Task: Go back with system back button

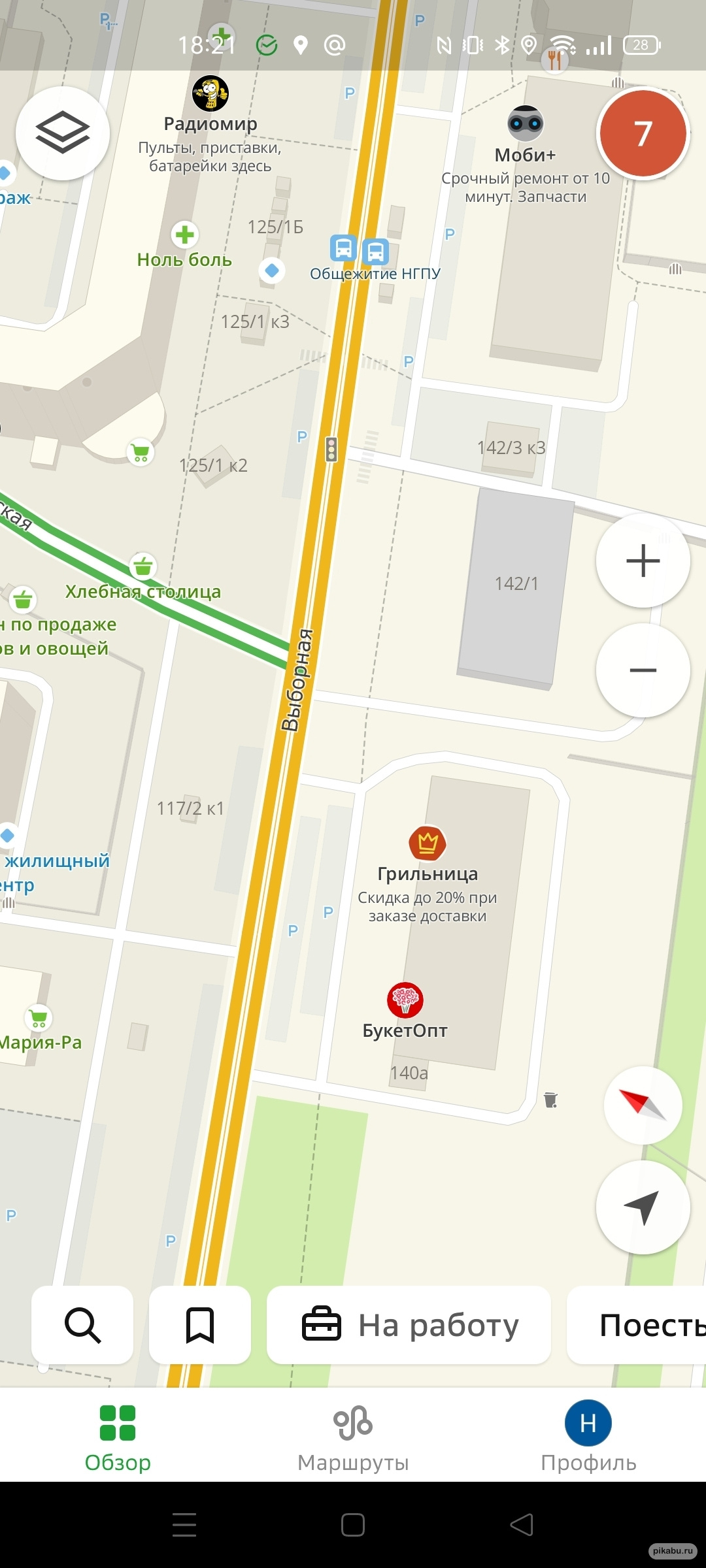Action: click(522, 1525)
